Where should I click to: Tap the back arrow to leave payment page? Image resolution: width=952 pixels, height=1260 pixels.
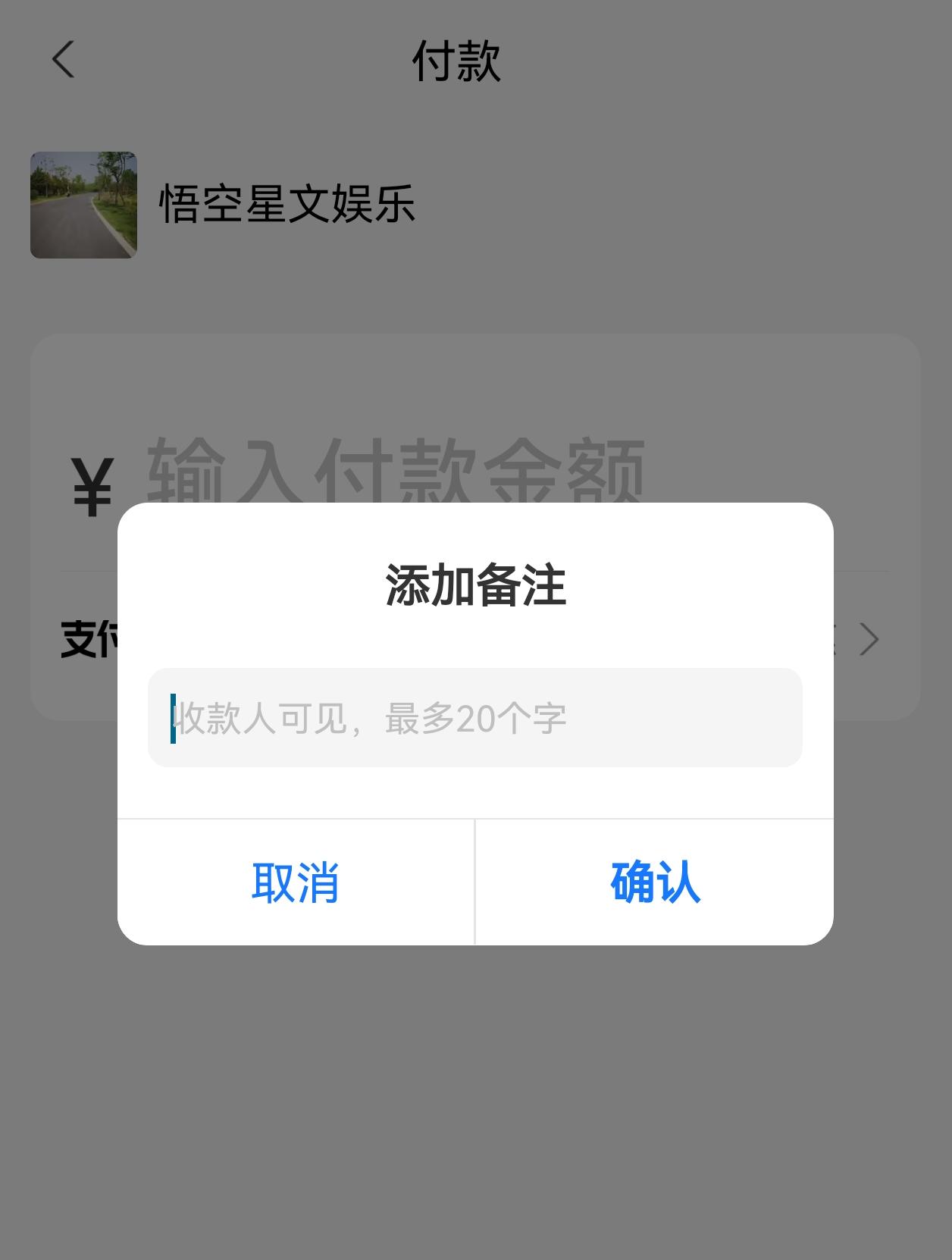pyautogui.click(x=64, y=60)
